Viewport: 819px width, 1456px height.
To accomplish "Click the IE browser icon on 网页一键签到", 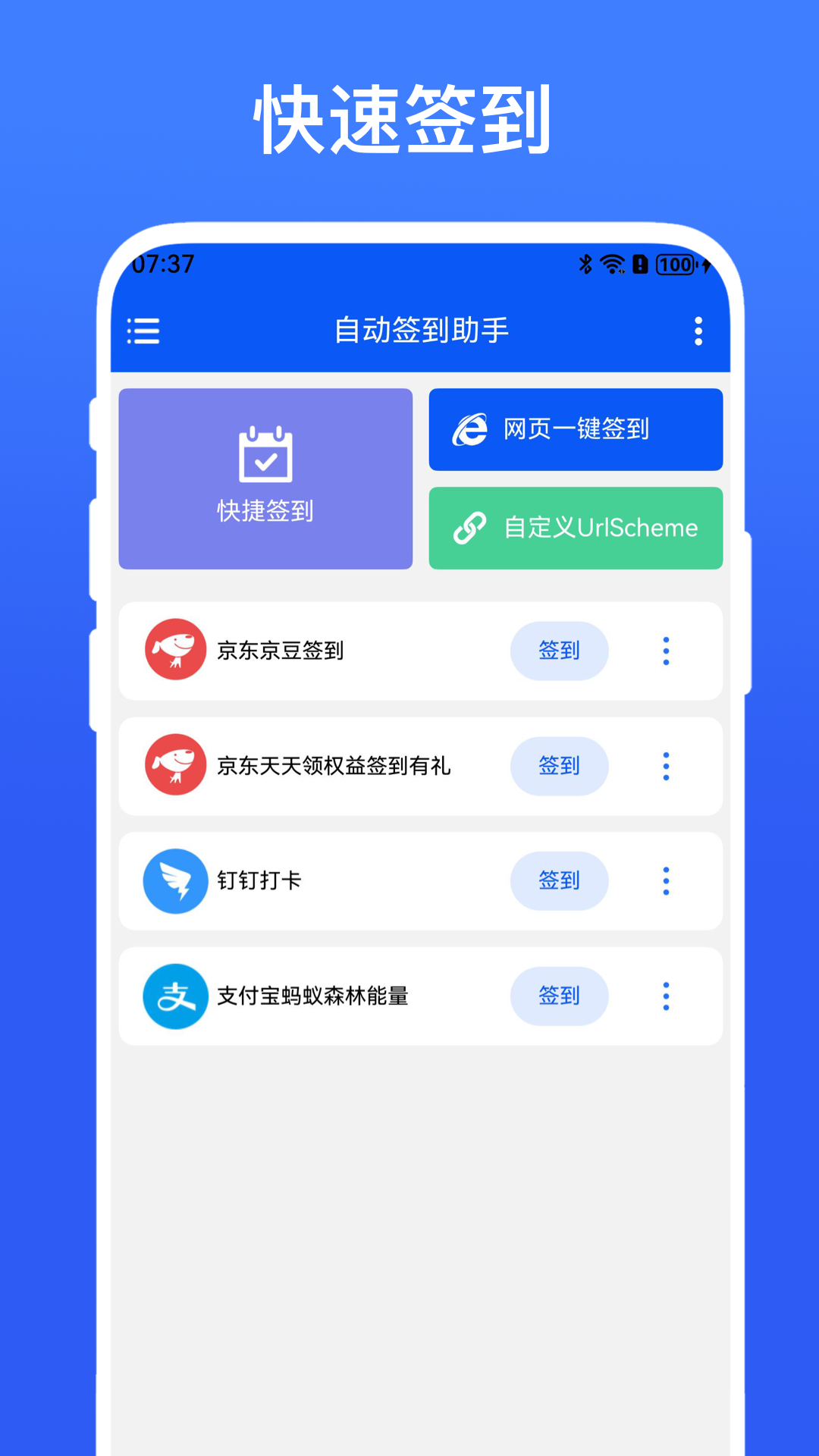I will point(470,430).
